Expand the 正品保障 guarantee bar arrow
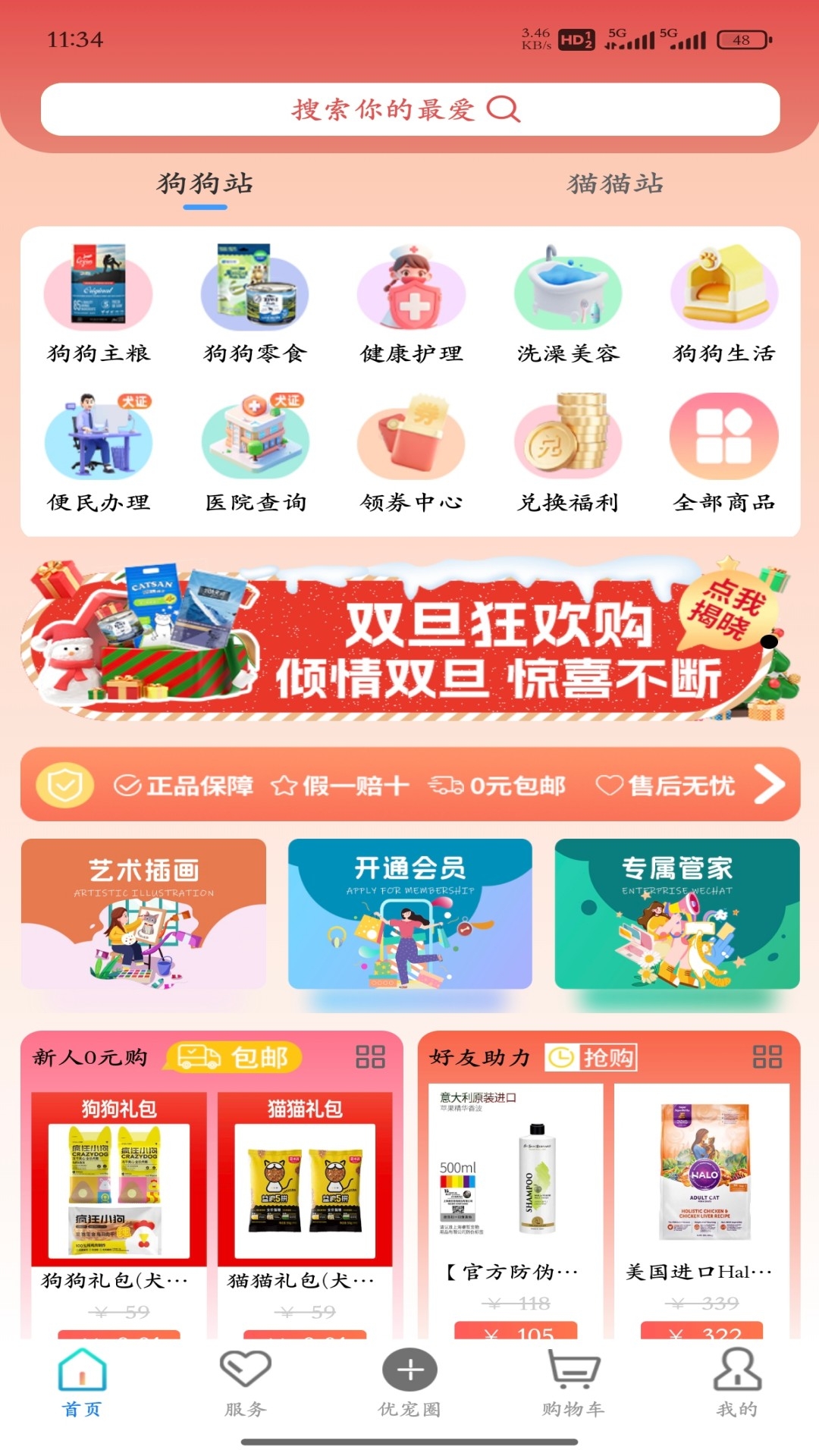 click(x=769, y=784)
